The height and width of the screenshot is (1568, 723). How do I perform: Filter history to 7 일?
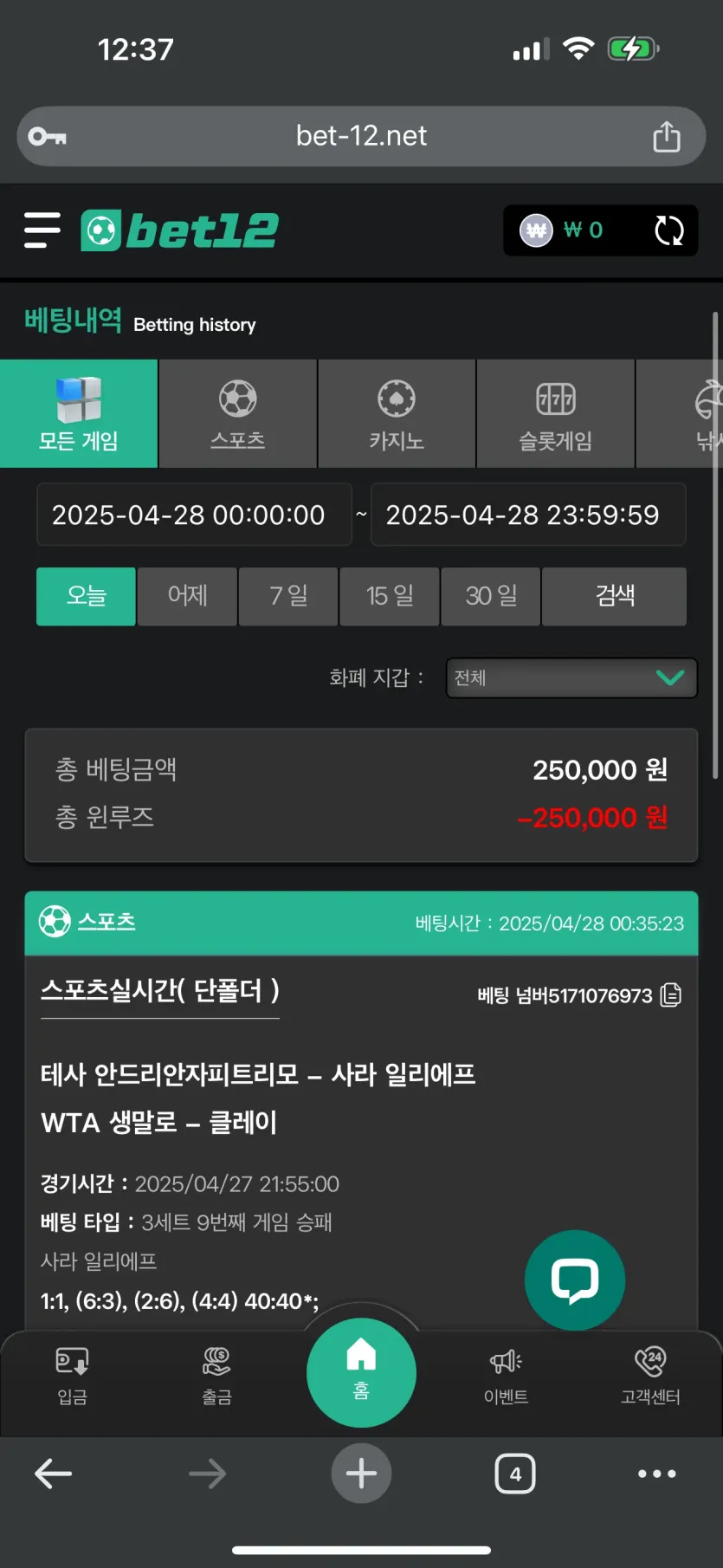point(288,596)
